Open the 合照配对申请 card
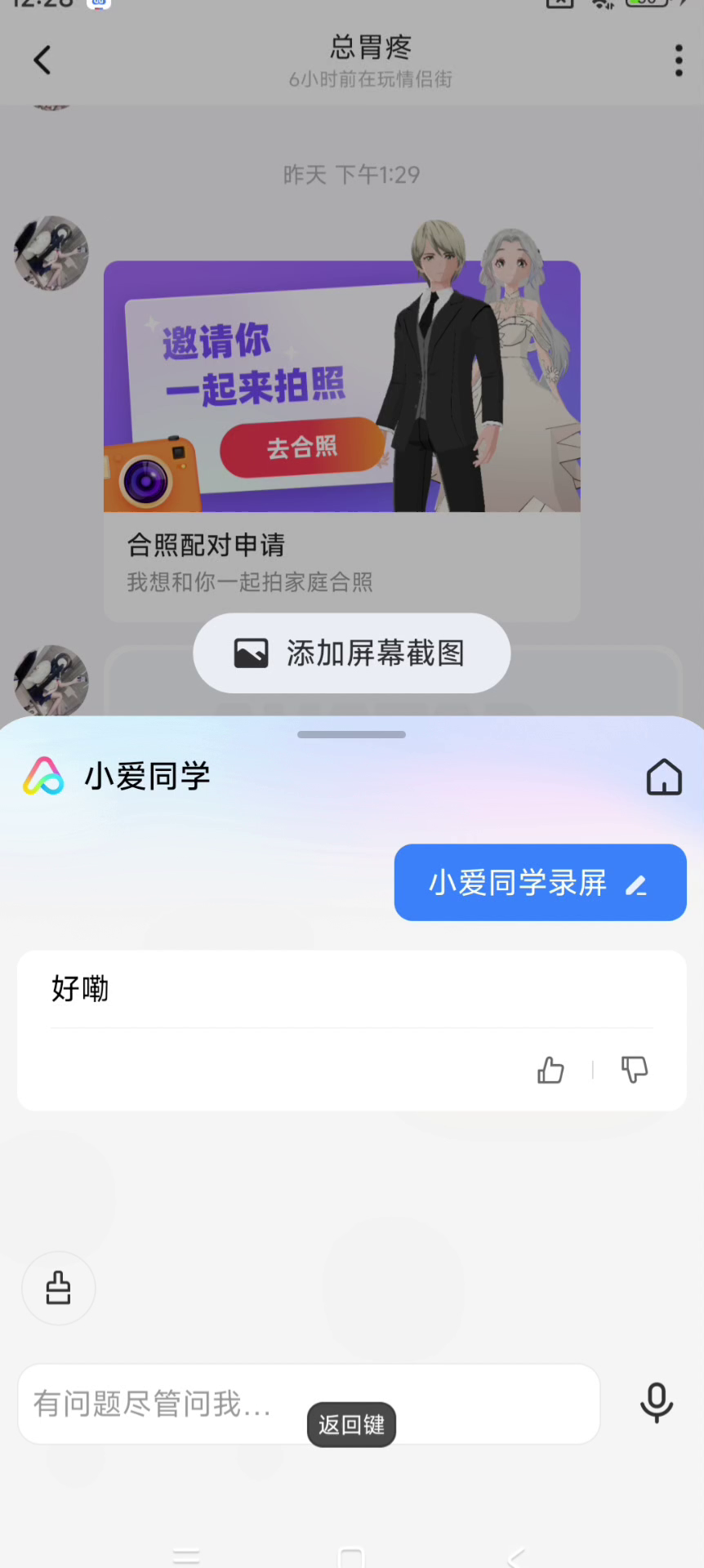The height and width of the screenshot is (1568, 704). tap(341, 563)
